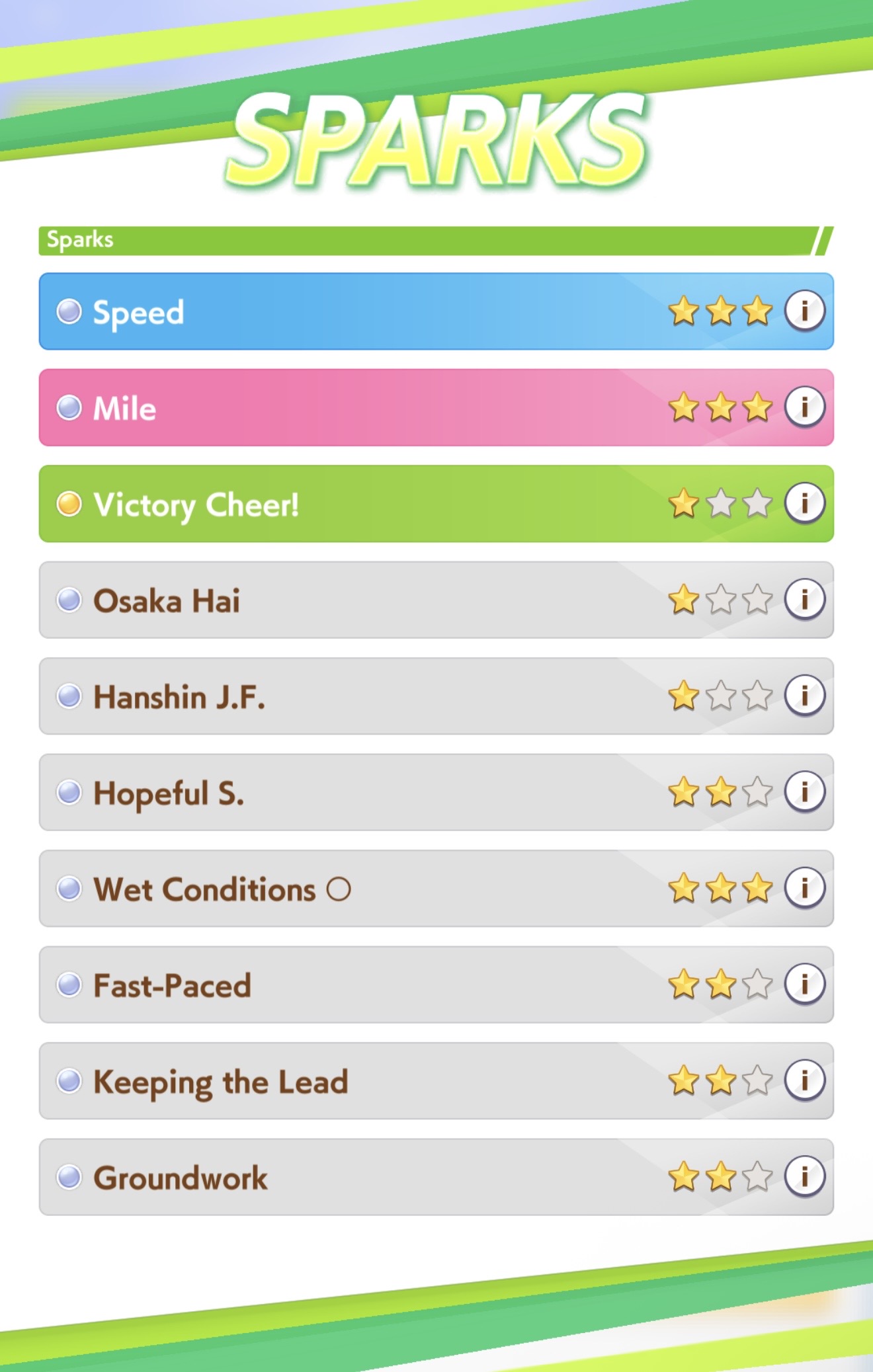View Keeping the Lead spark info
This screenshot has width=873, height=1372.
[x=804, y=1080]
